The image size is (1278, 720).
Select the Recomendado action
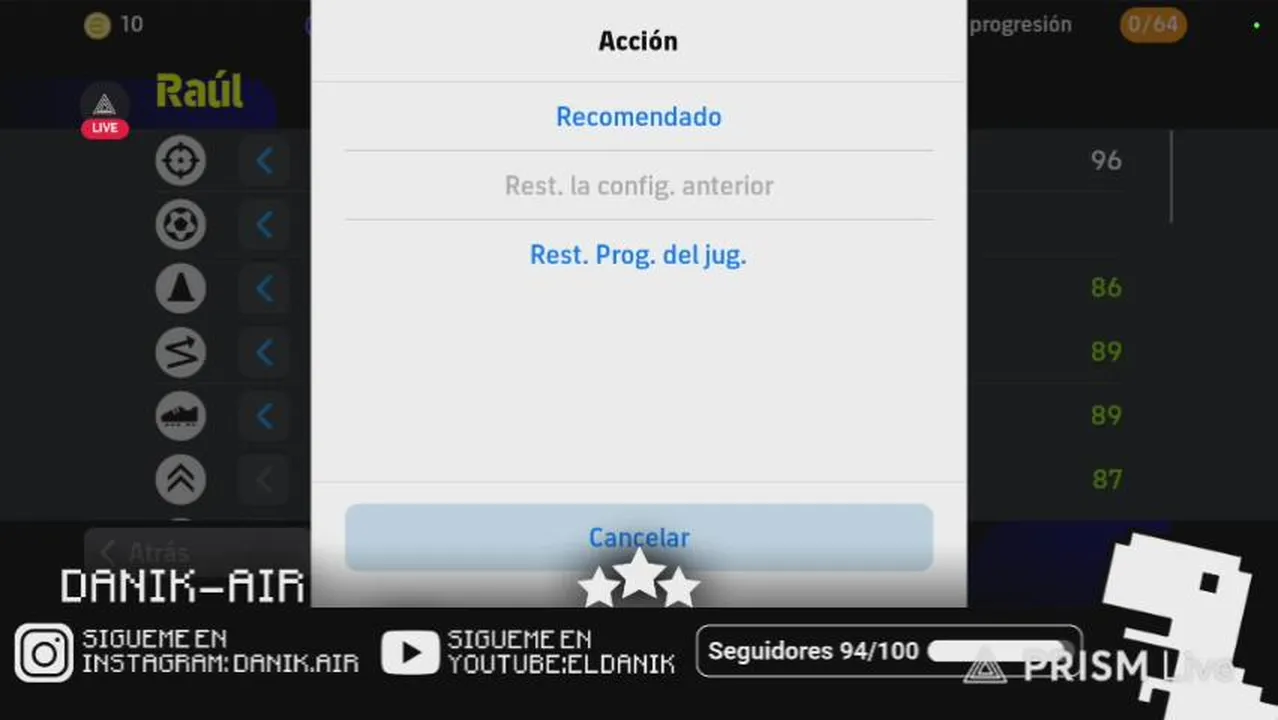[x=638, y=117]
